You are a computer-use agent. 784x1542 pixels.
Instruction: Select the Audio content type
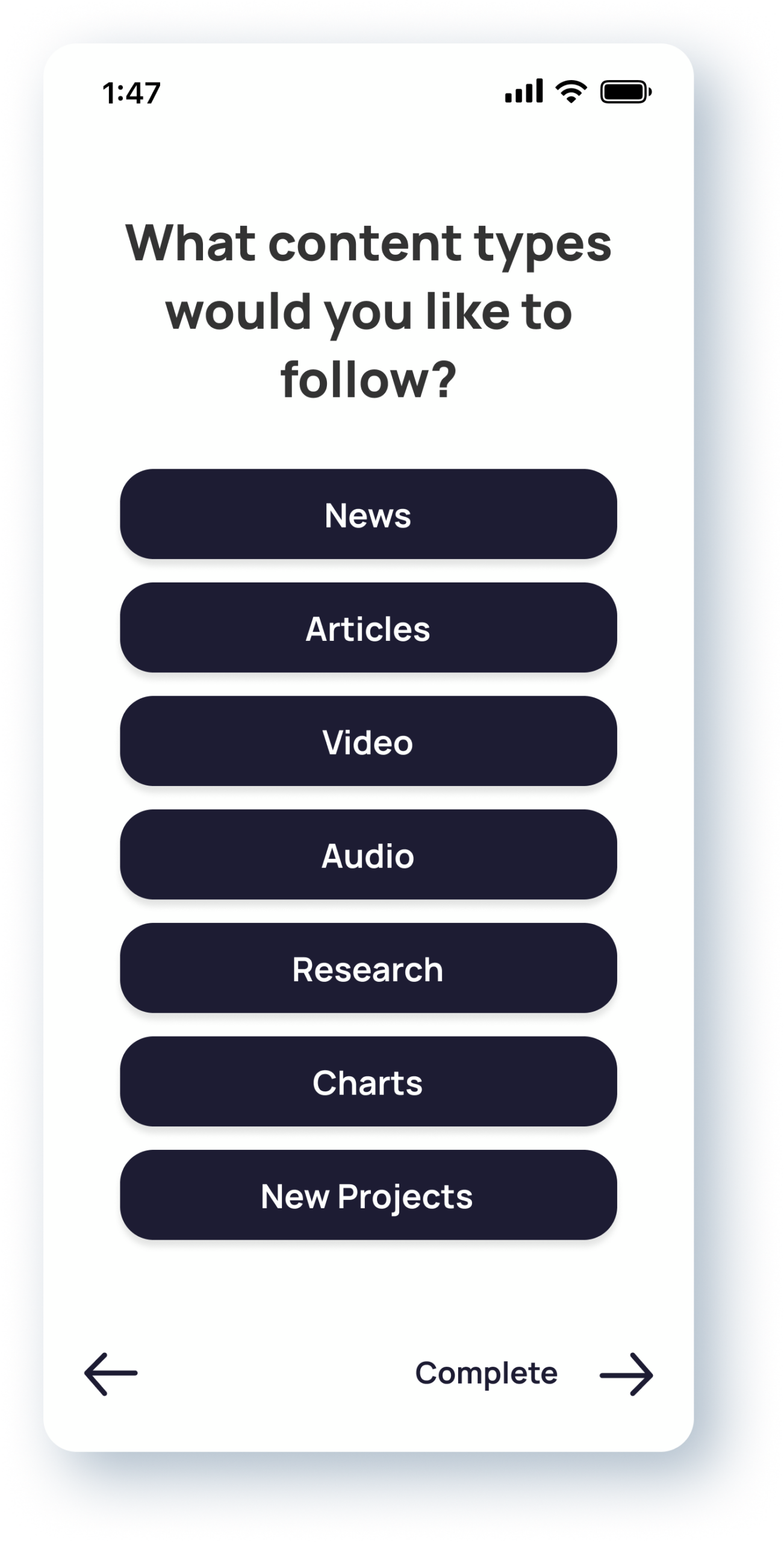coord(368,855)
